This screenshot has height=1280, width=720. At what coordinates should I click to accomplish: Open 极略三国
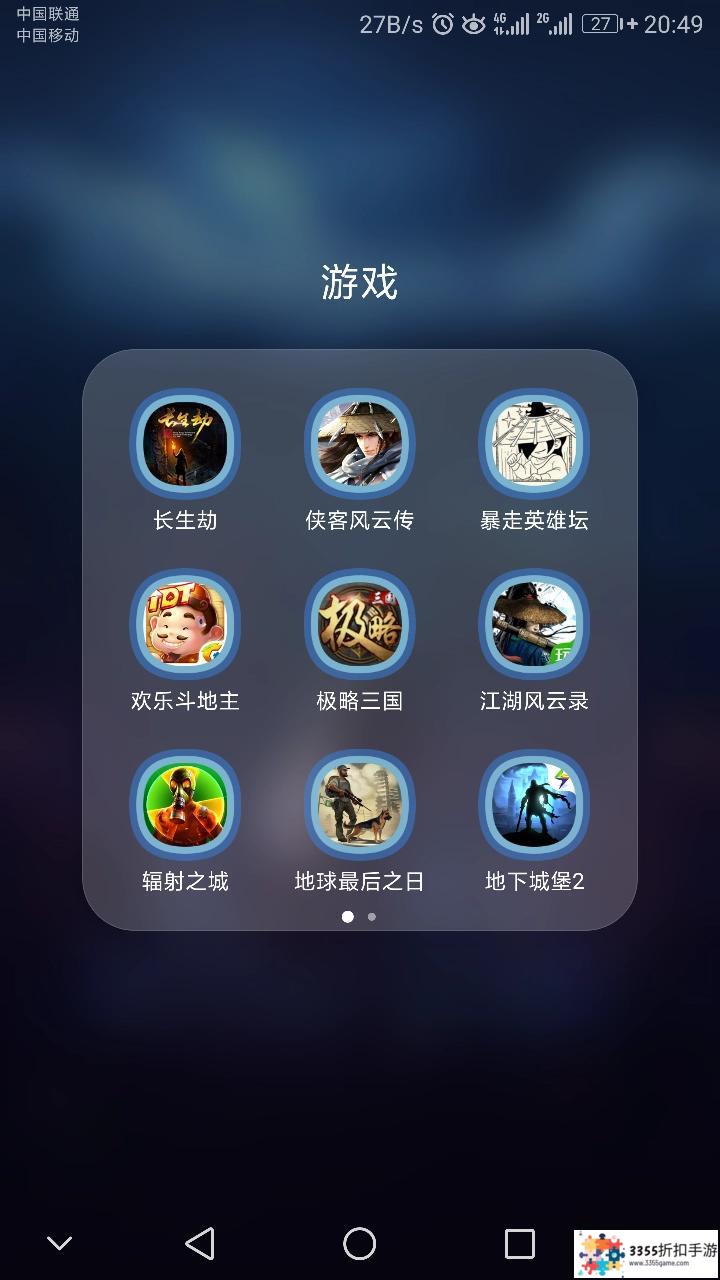tap(359, 624)
